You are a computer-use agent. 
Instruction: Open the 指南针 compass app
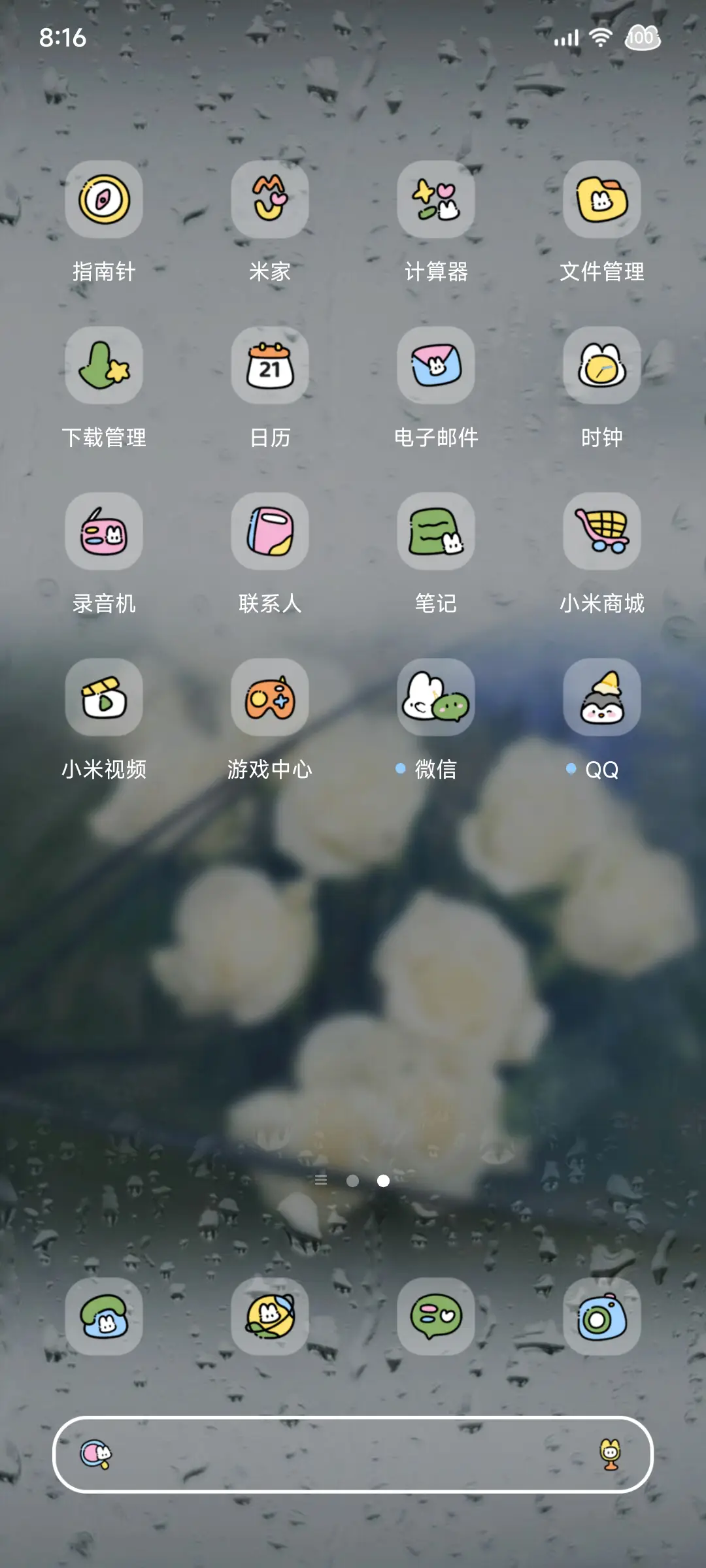coord(104,201)
